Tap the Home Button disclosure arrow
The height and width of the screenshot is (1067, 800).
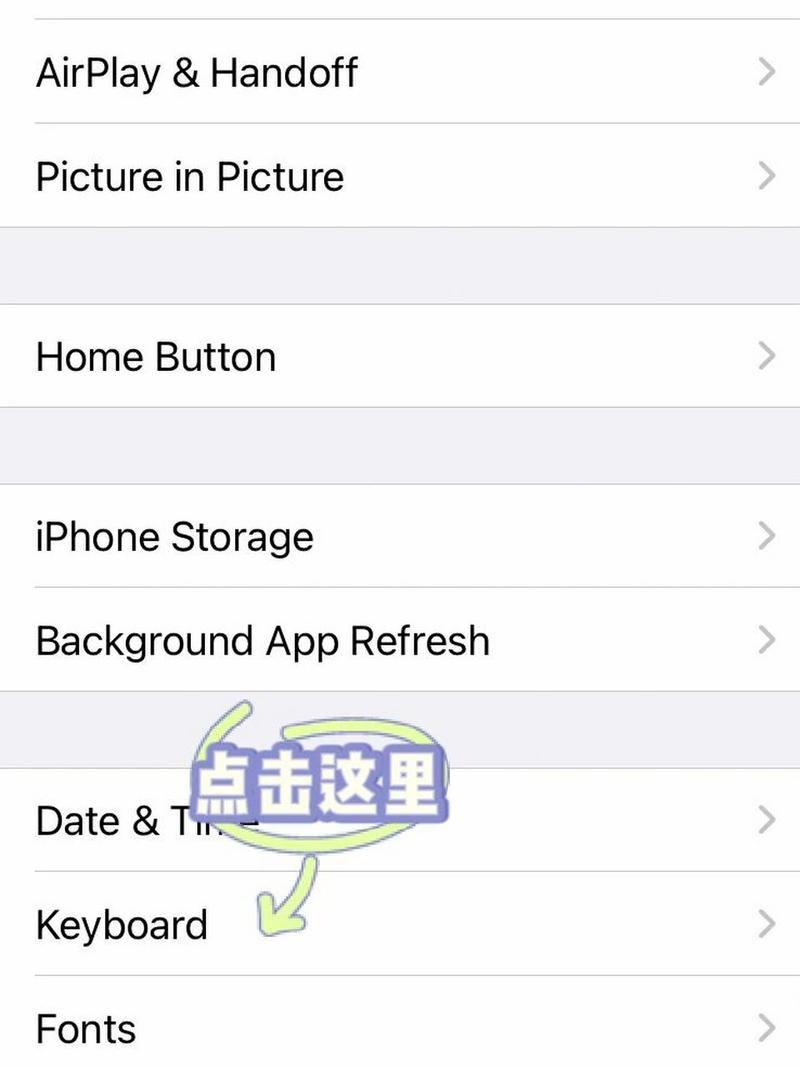point(768,356)
